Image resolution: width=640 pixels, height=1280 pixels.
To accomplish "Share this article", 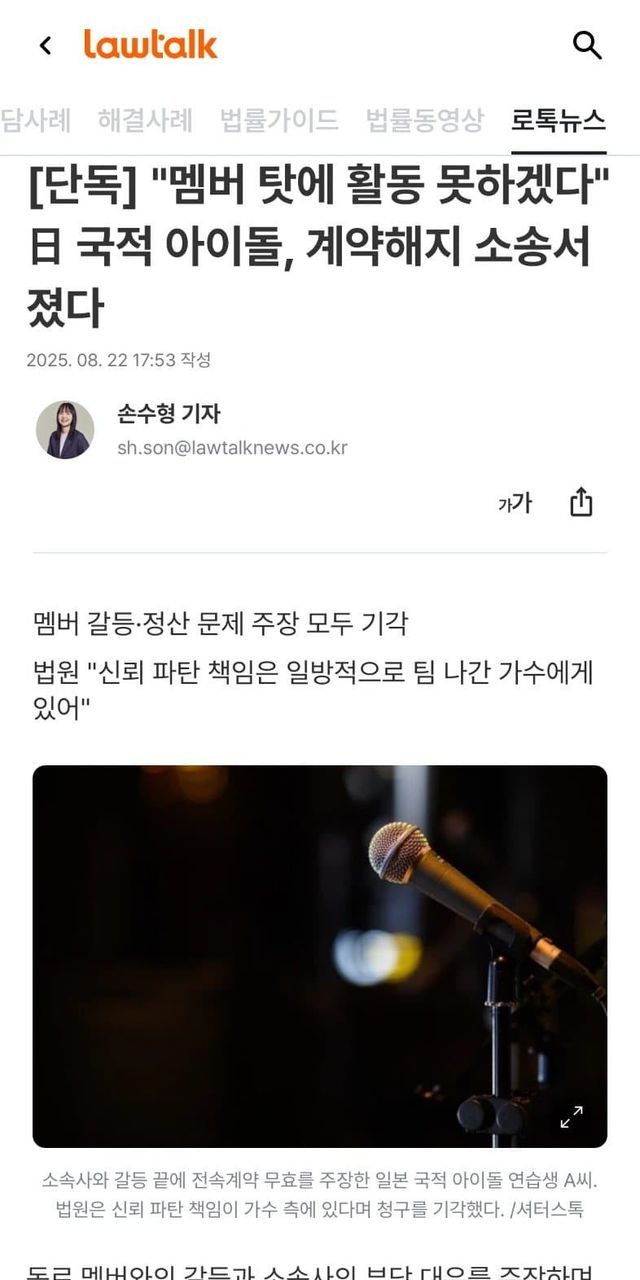I will [x=581, y=502].
